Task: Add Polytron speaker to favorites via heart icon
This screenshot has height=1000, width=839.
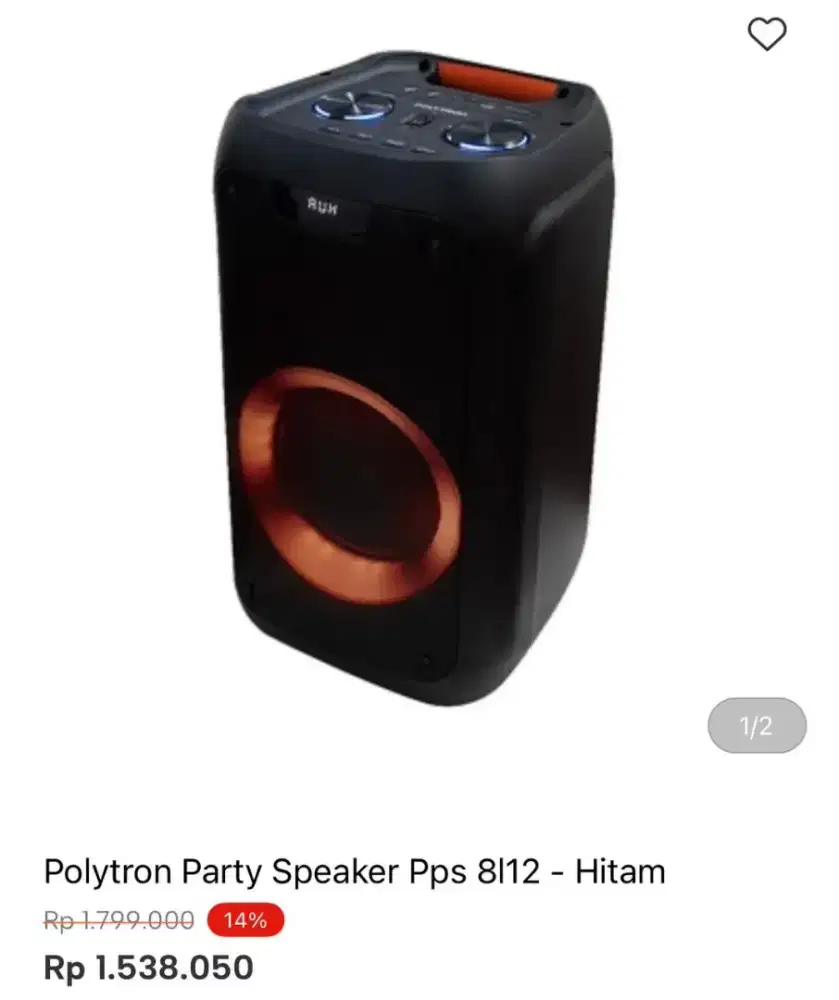Action: [767, 35]
